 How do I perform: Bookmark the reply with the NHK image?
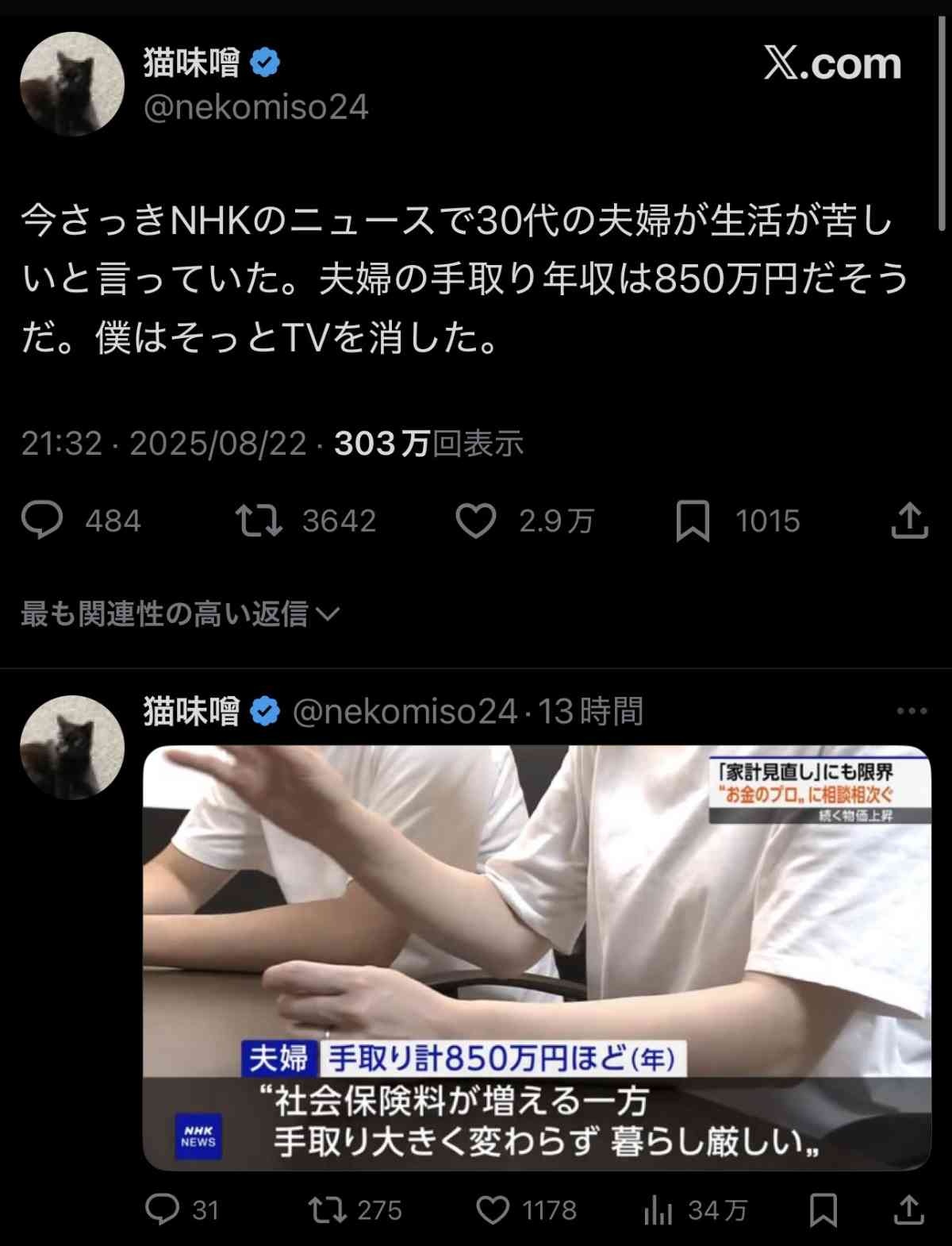pyautogui.click(x=823, y=1210)
